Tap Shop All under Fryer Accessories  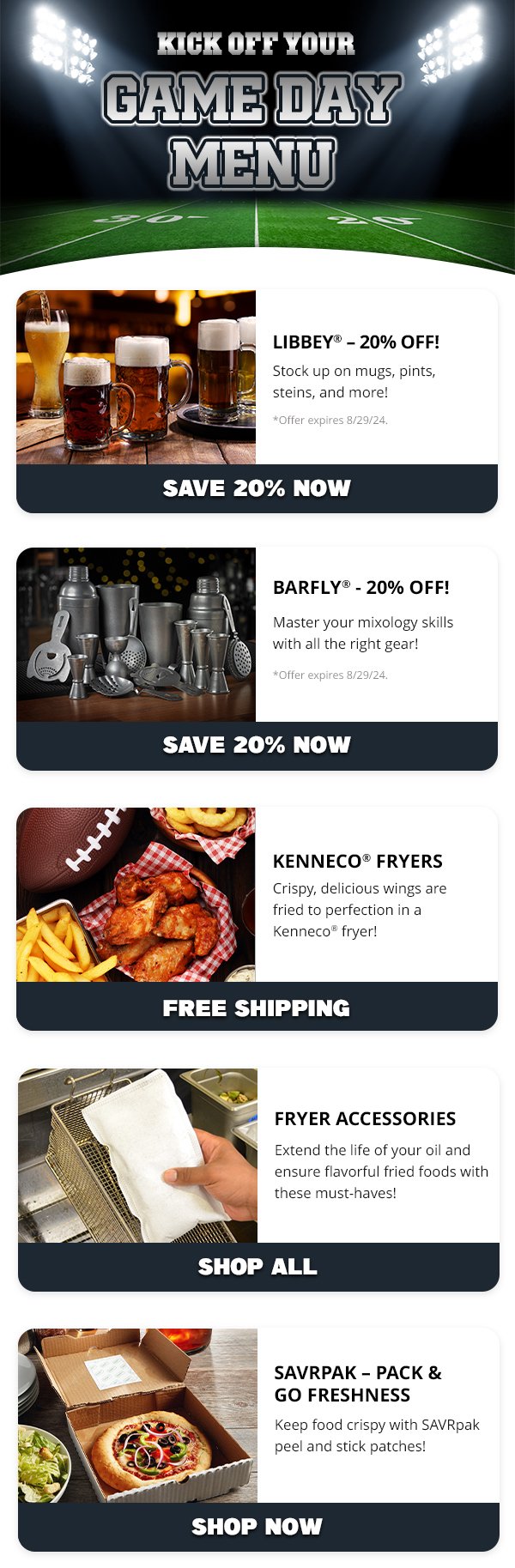pos(258,1267)
